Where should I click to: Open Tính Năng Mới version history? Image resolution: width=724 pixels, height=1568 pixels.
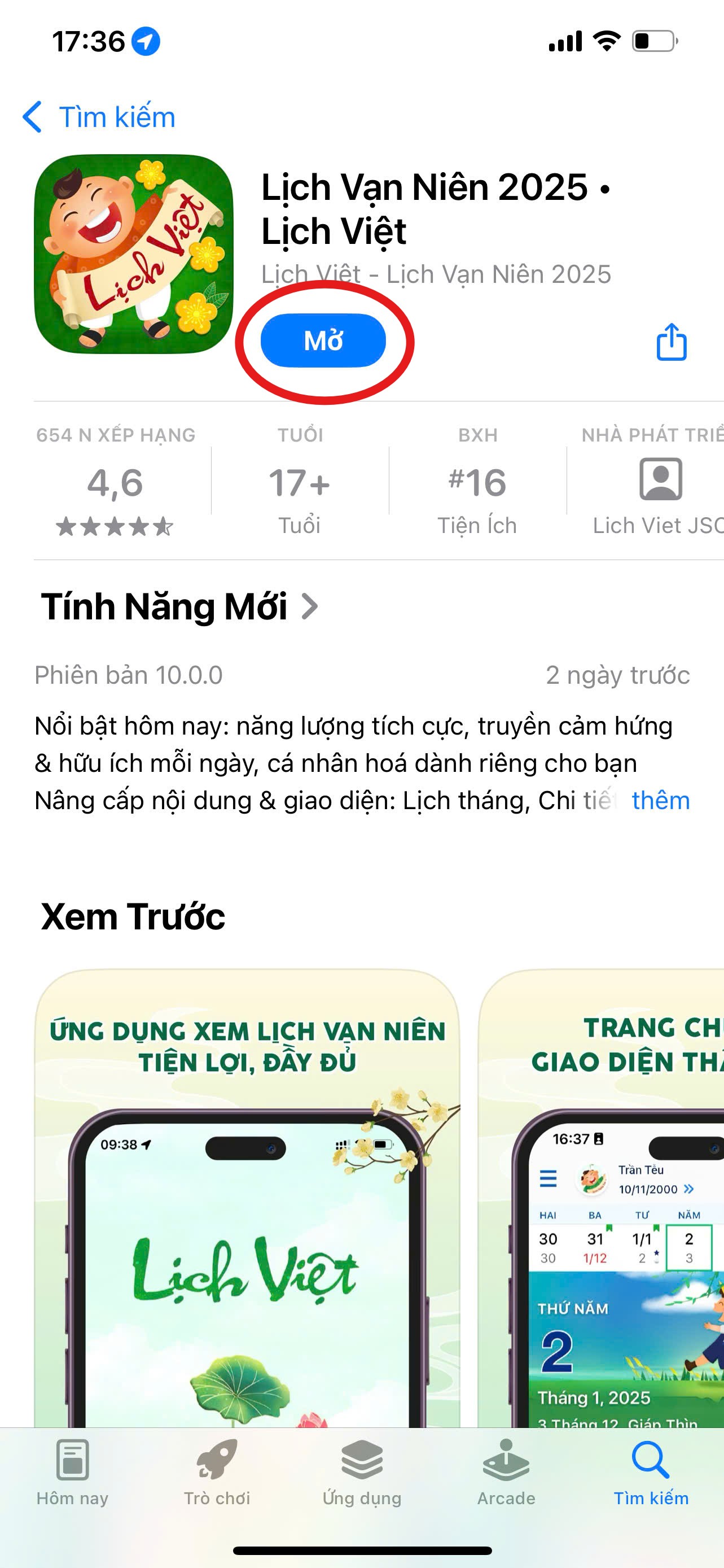(x=179, y=607)
